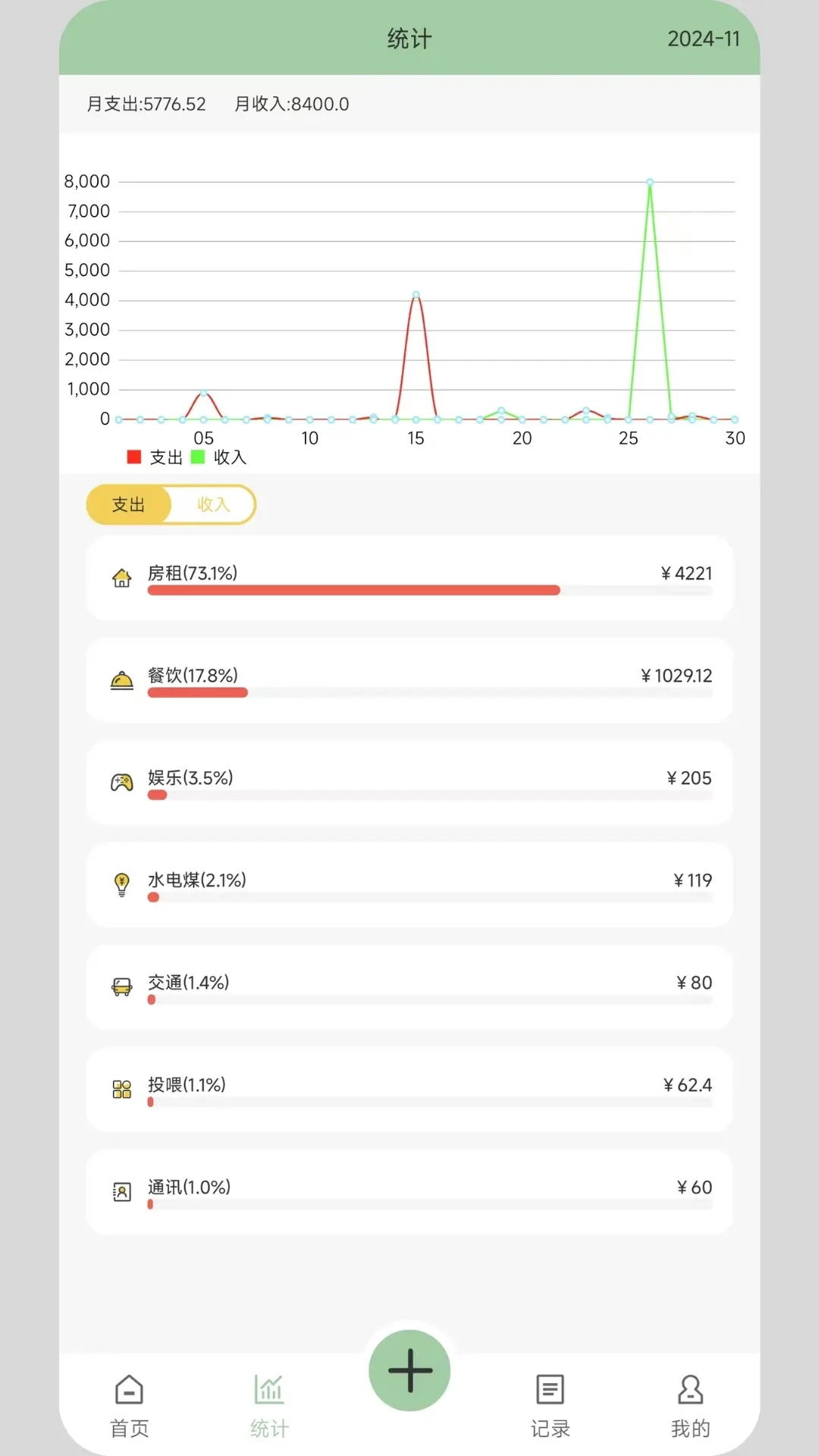Click the contact card icon for 通讯
Viewport: 819px width, 1456px height.
coord(121,1193)
